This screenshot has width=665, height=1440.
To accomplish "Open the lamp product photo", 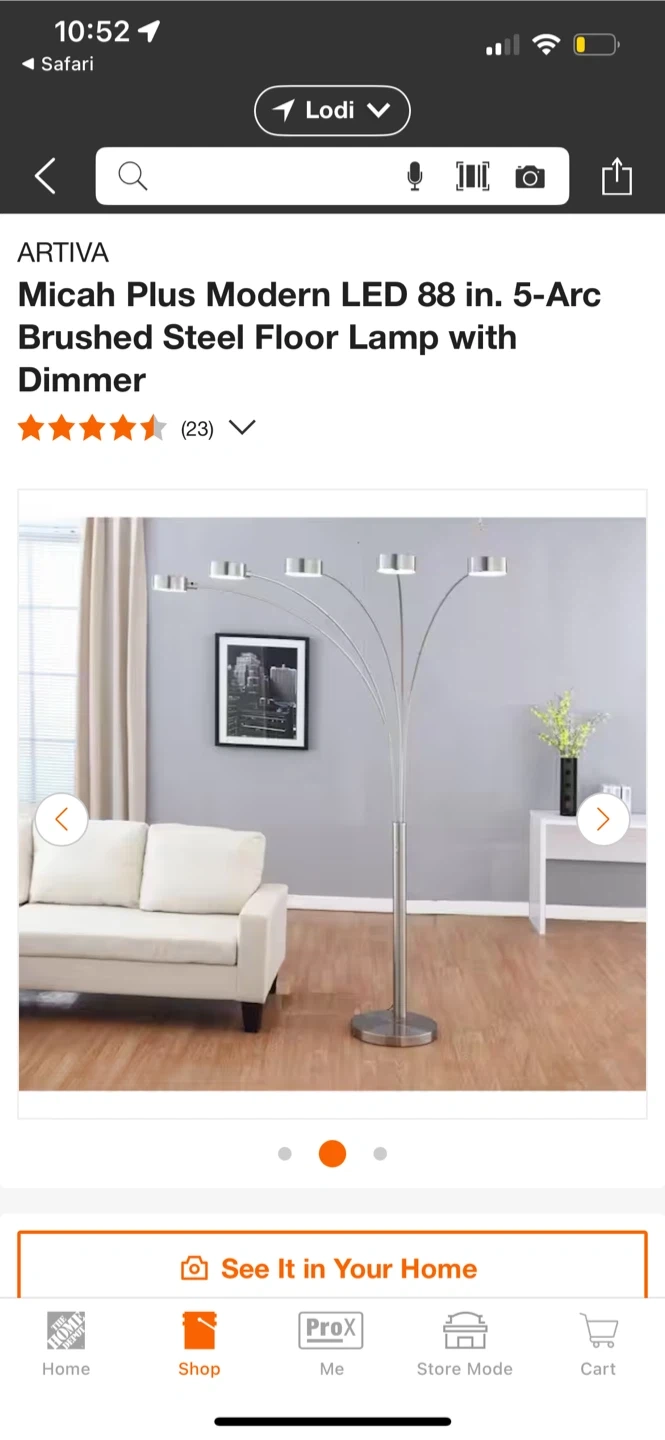I will (332, 803).
